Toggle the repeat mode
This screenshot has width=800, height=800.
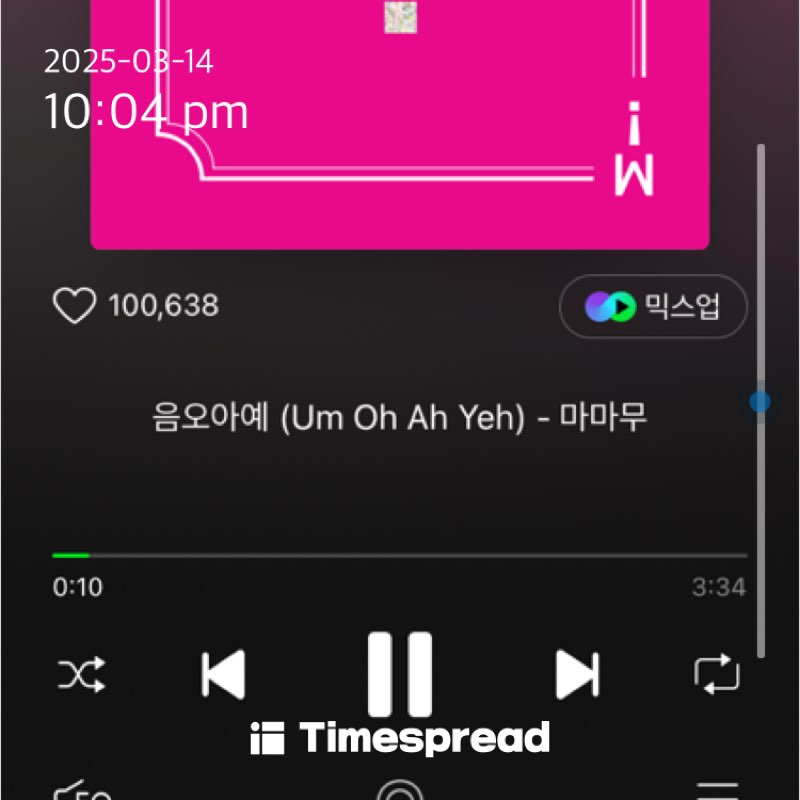pos(717,675)
